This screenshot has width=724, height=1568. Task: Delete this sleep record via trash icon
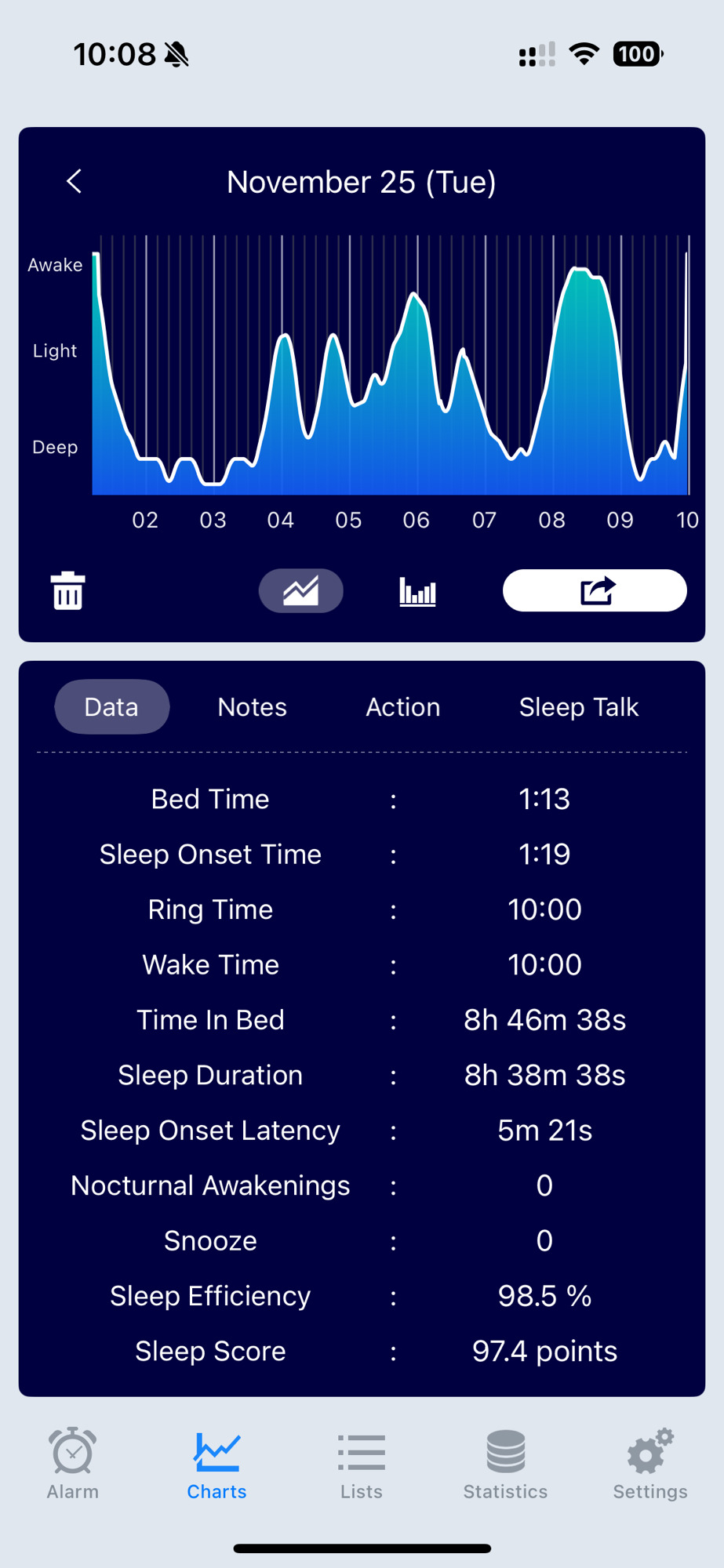[67, 590]
